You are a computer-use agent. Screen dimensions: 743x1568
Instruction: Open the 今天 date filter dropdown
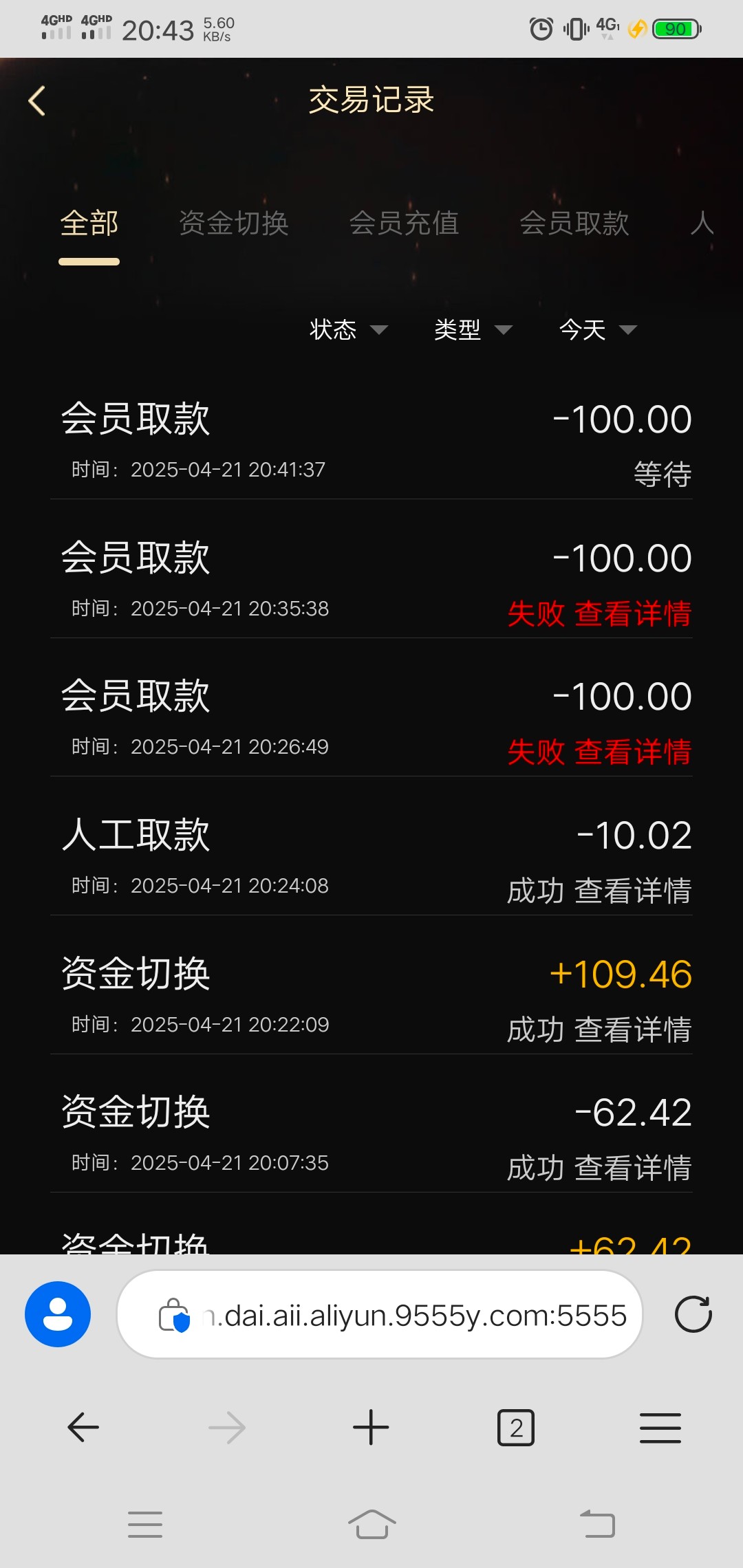[597, 330]
